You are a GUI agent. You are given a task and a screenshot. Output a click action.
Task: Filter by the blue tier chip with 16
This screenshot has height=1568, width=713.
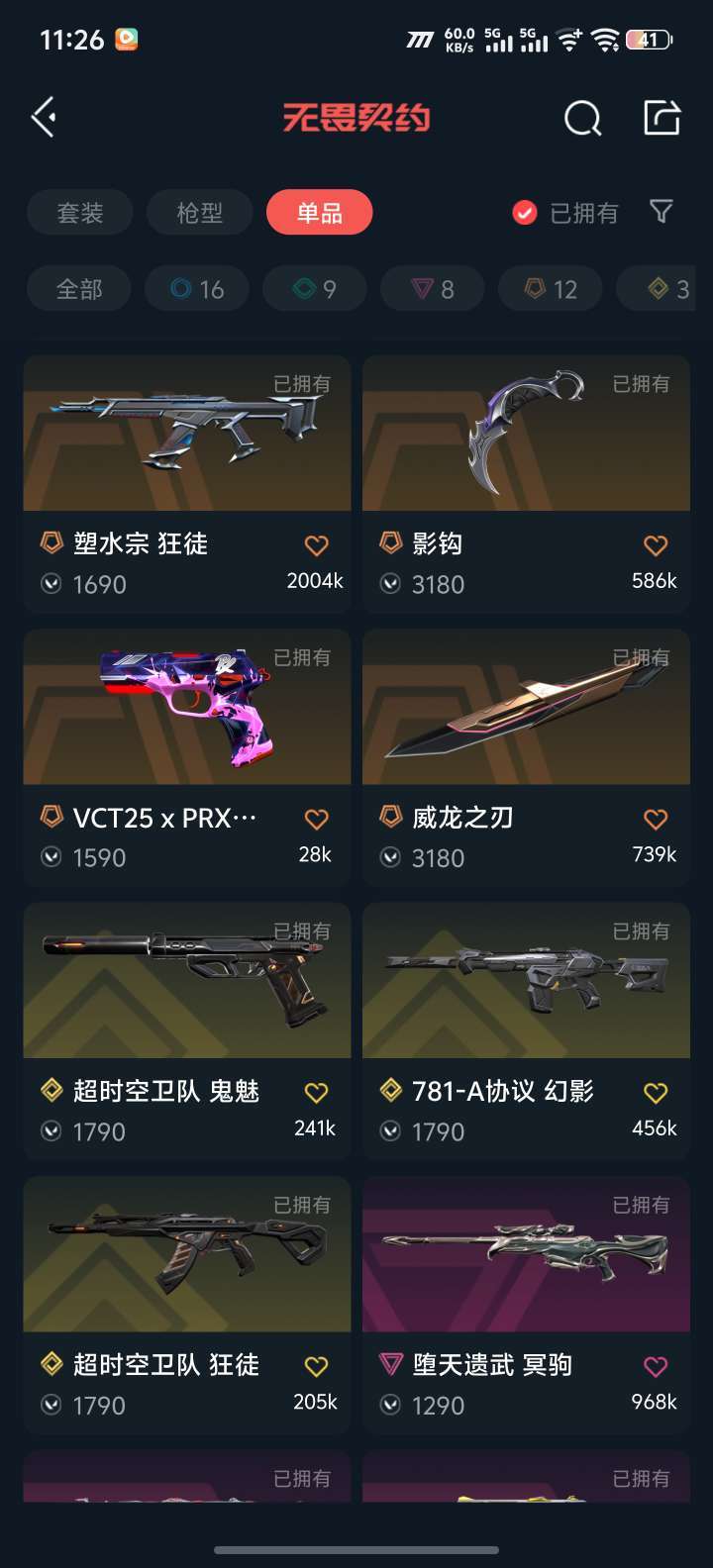point(197,289)
